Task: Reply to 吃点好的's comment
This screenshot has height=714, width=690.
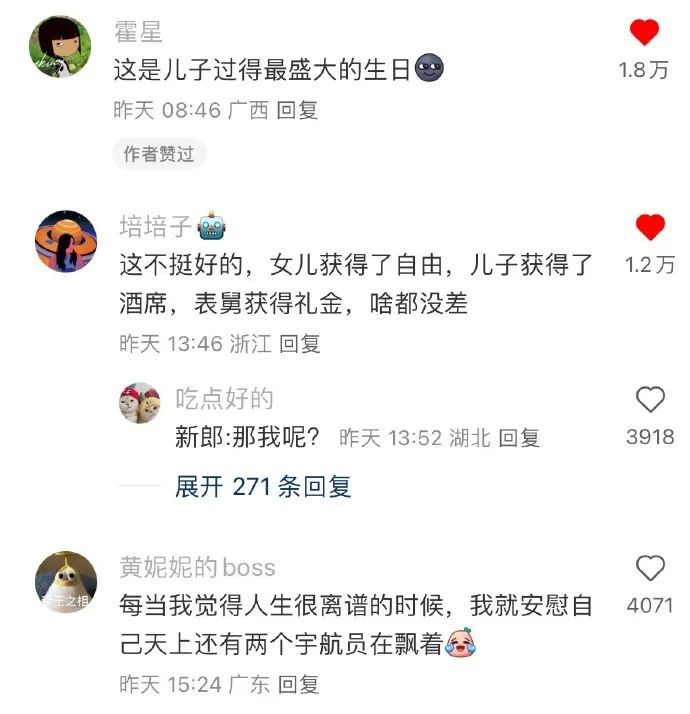Action: pos(519,437)
